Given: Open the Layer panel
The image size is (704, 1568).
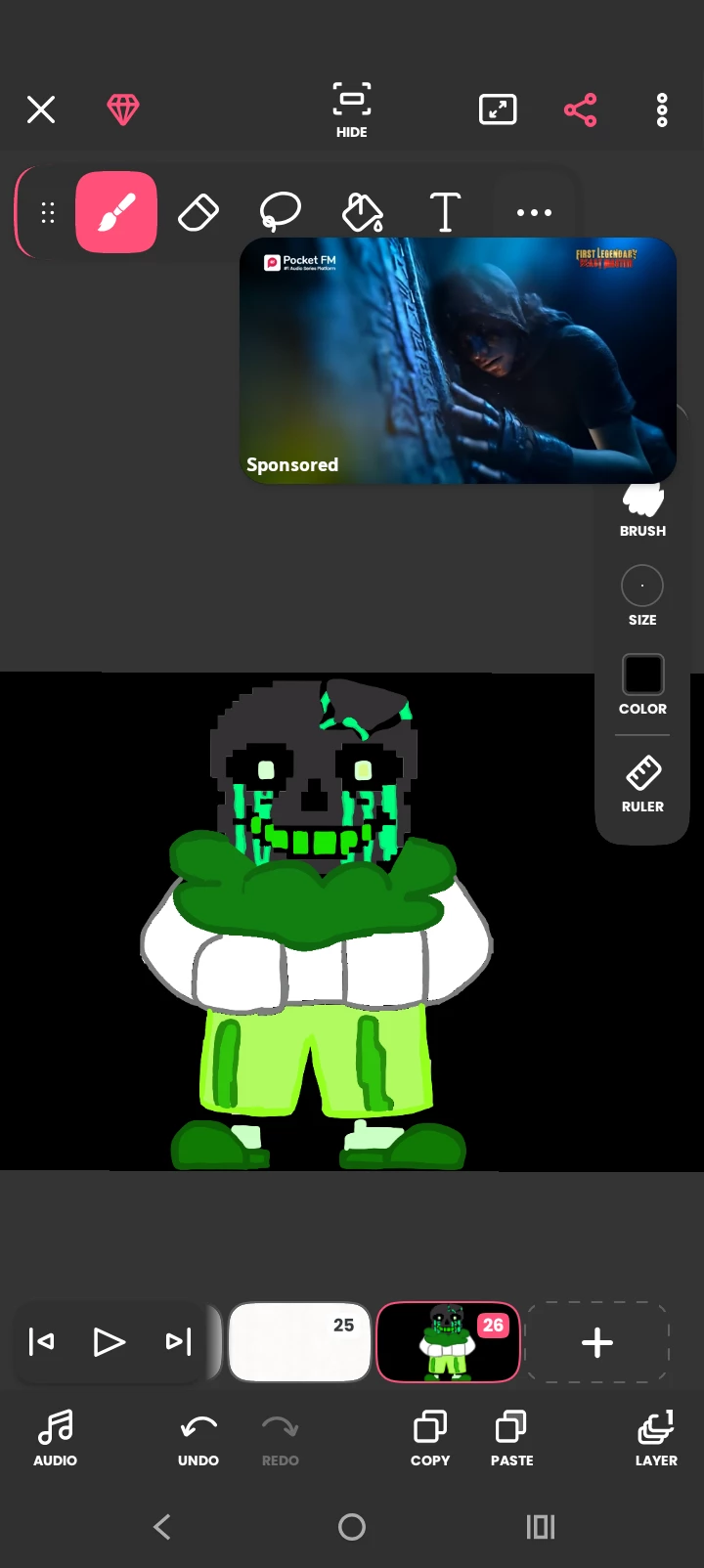Looking at the screenshot, I should pyautogui.click(x=656, y=1439).
